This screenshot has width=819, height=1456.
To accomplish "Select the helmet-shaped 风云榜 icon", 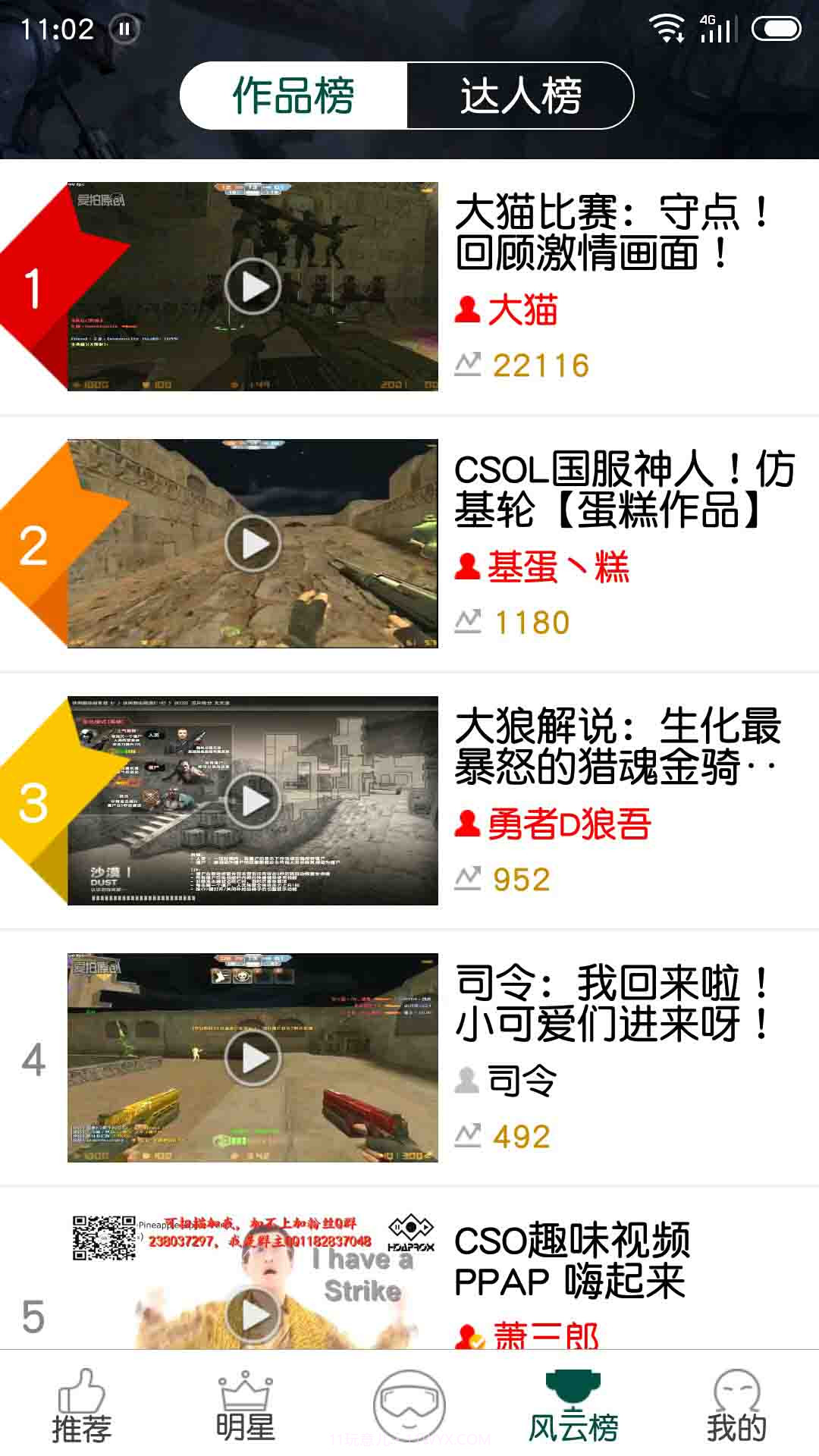I will tap(573, 1395).
